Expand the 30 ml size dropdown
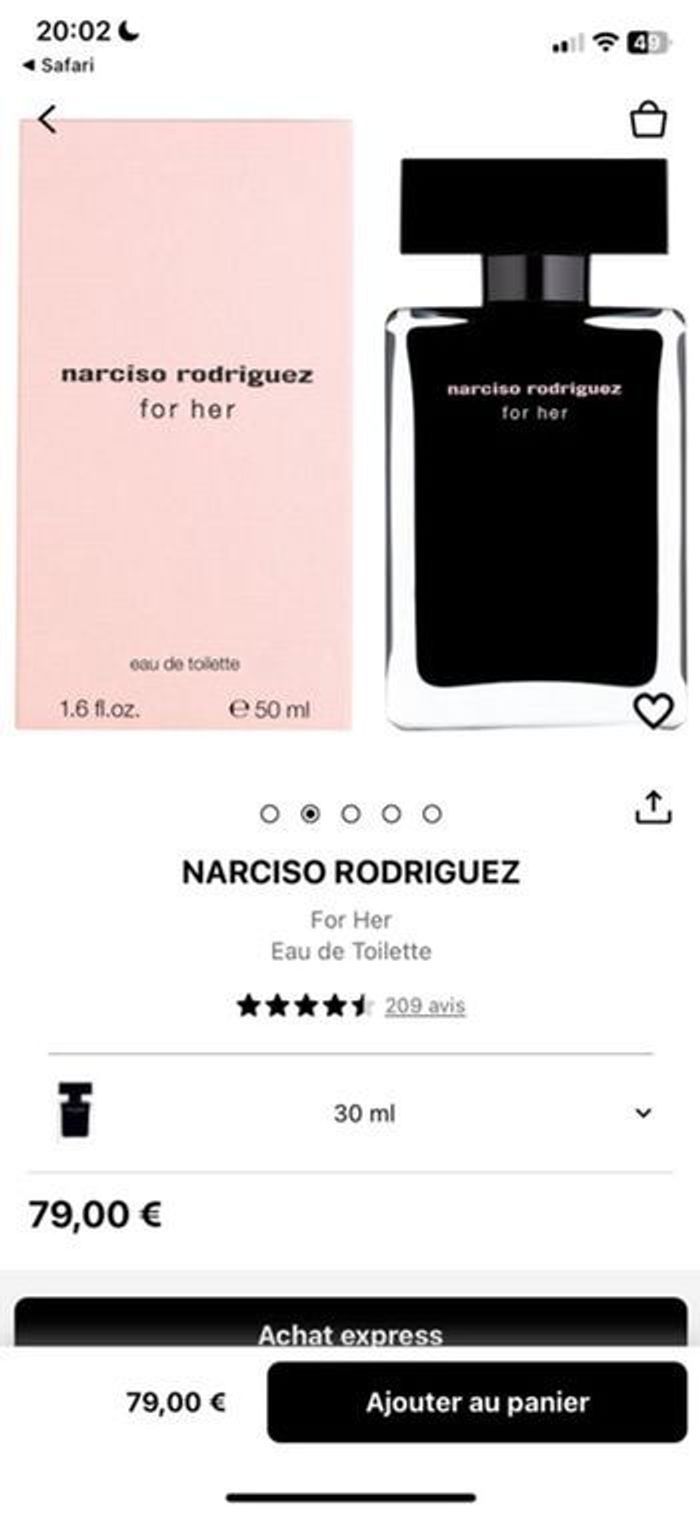Image resolution: width=700 pixels, height=1514 pixels. (644, 1113)
